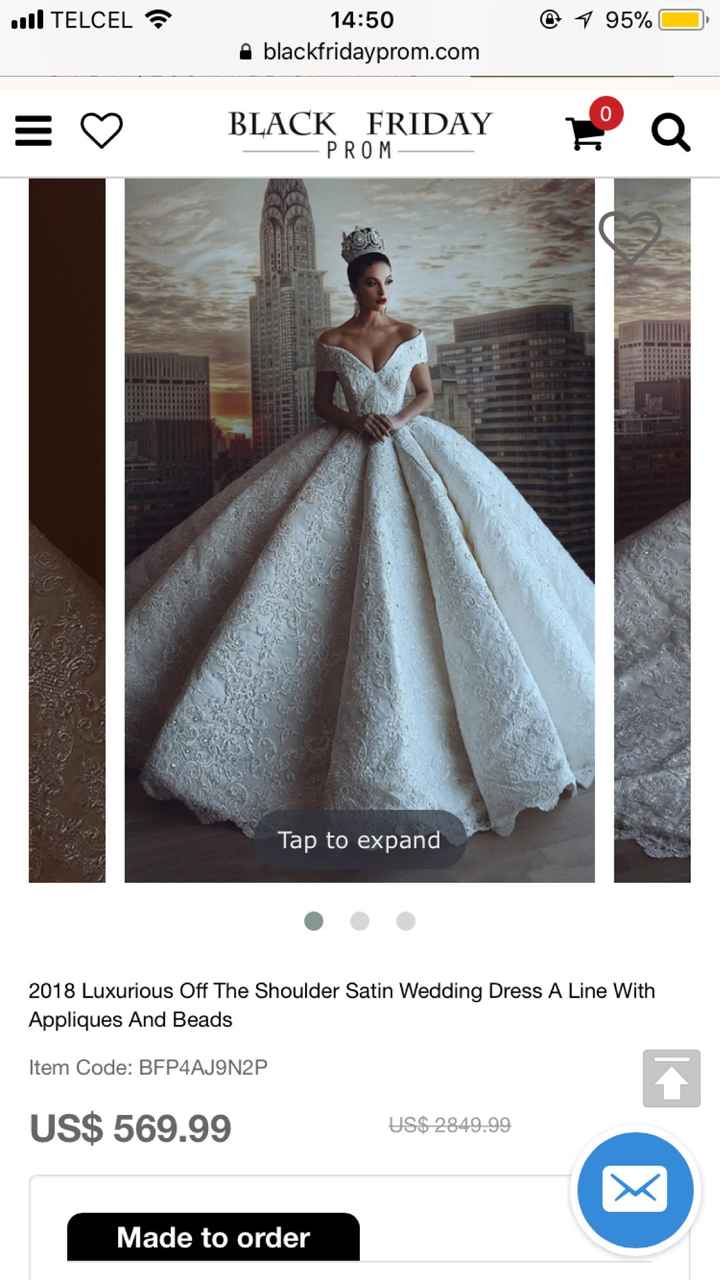This screenshot has width=720, height=1280.
Task: Open the hamburger navigation menu
Action: coord(33,130)
